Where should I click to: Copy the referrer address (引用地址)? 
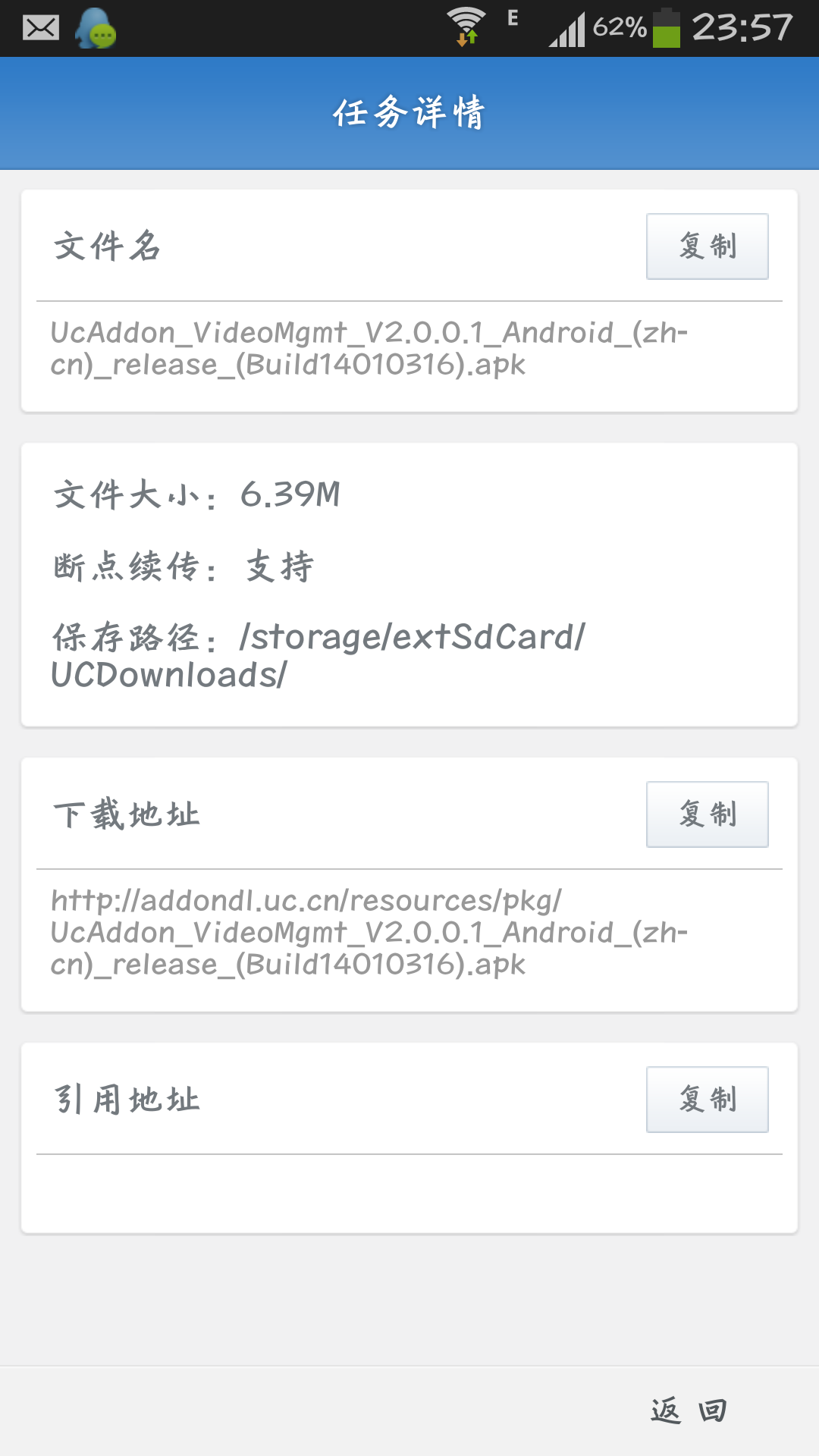tap(707, 1100)
